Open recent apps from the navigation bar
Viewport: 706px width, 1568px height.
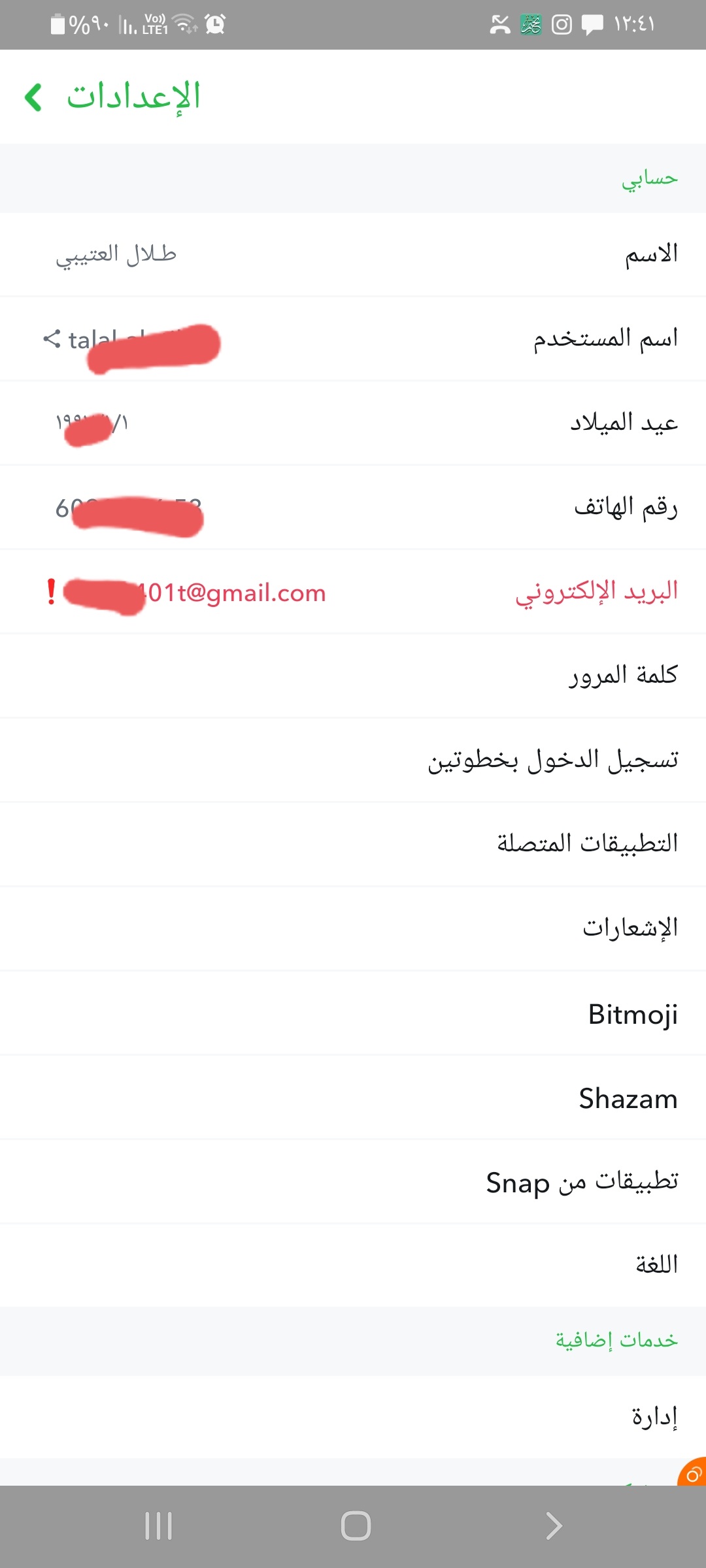(x=158, y=1526)
